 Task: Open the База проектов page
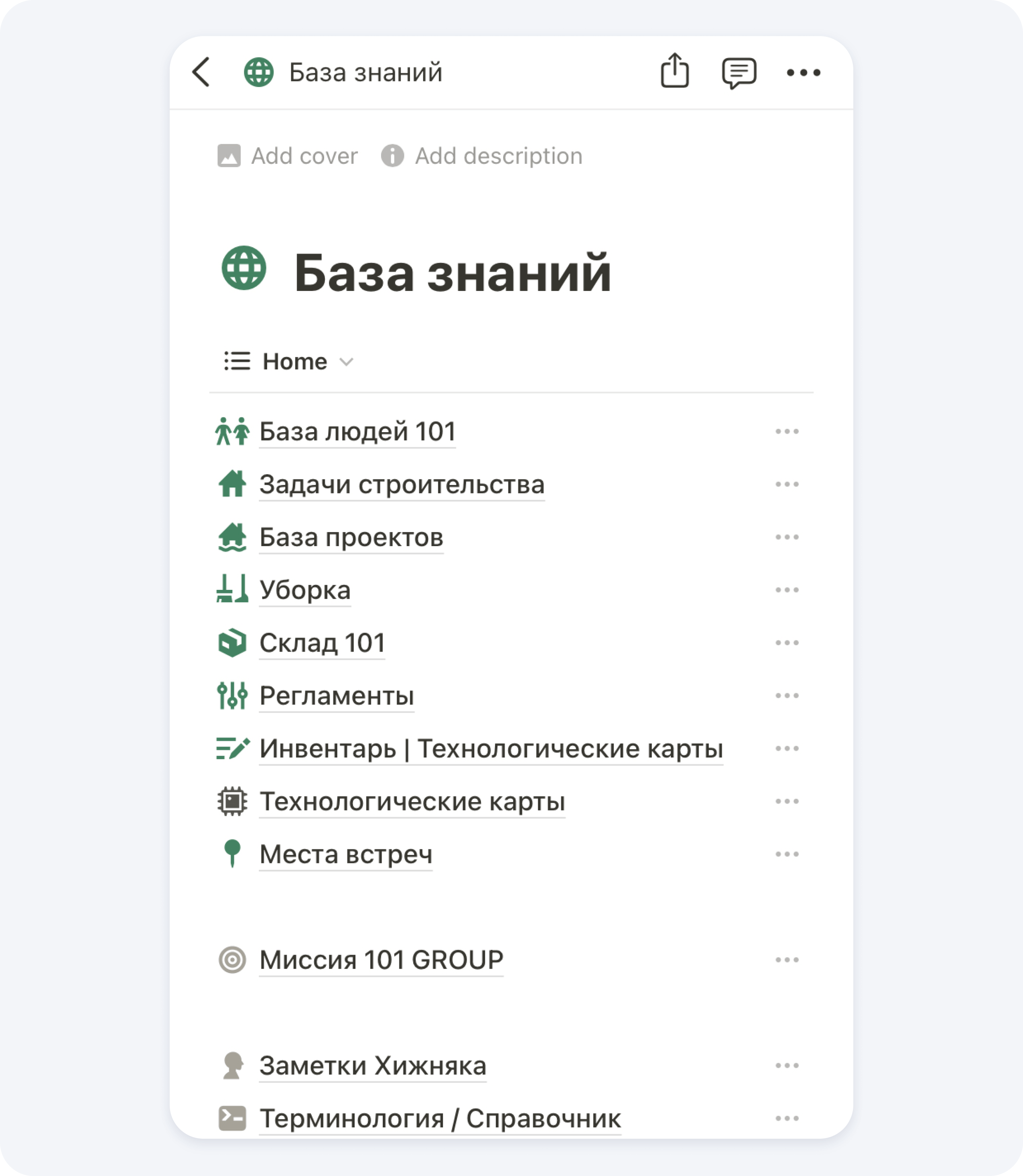point(351,537)
